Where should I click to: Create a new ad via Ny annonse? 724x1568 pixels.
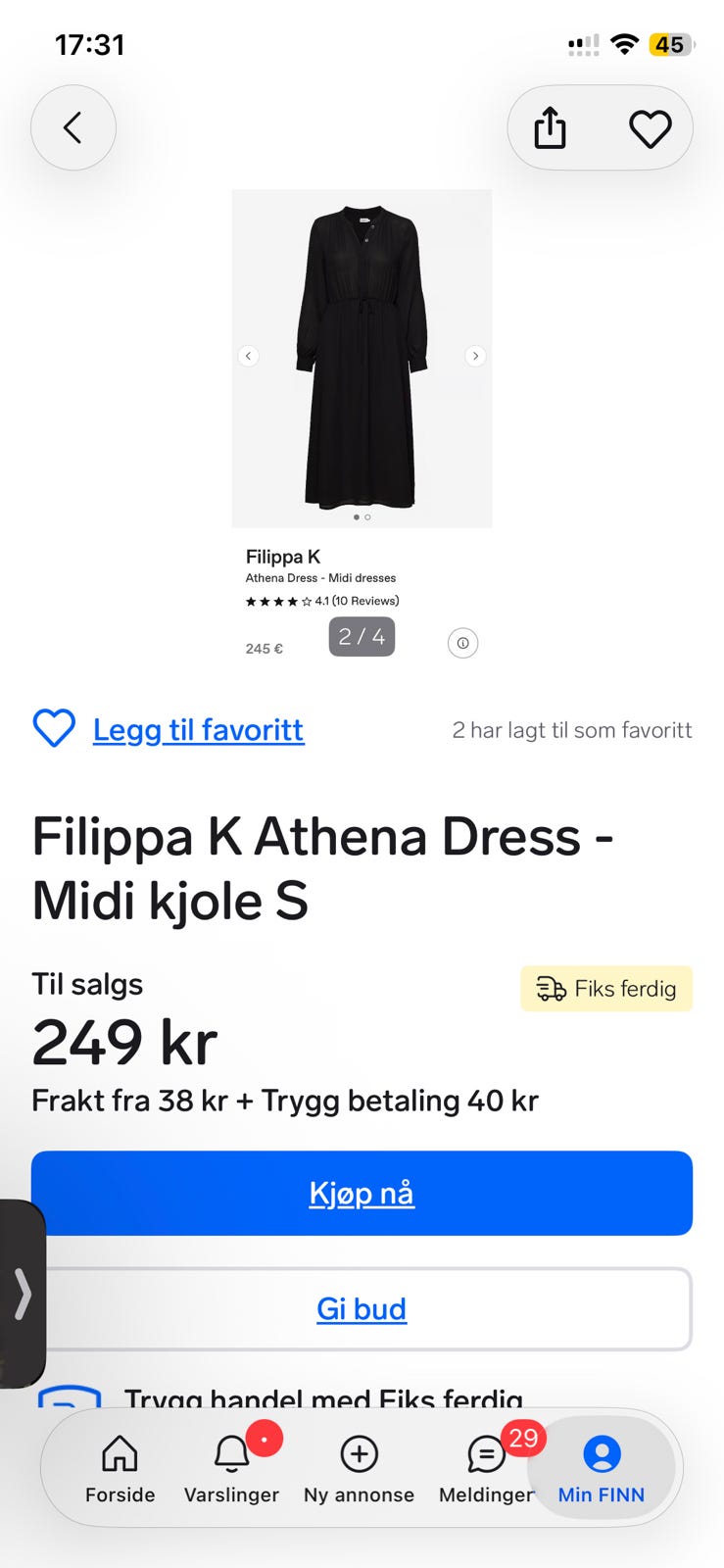(359, 1469)
